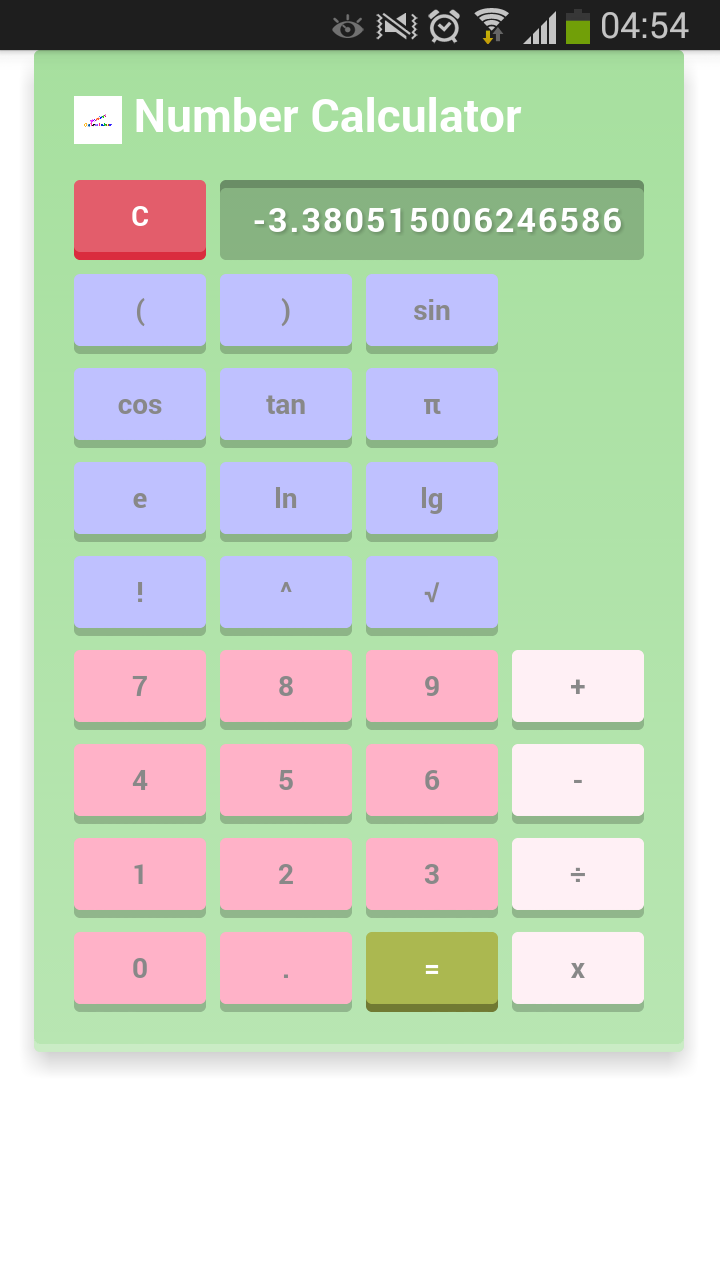
Task: Tap the factorial key
Action: 139,592
